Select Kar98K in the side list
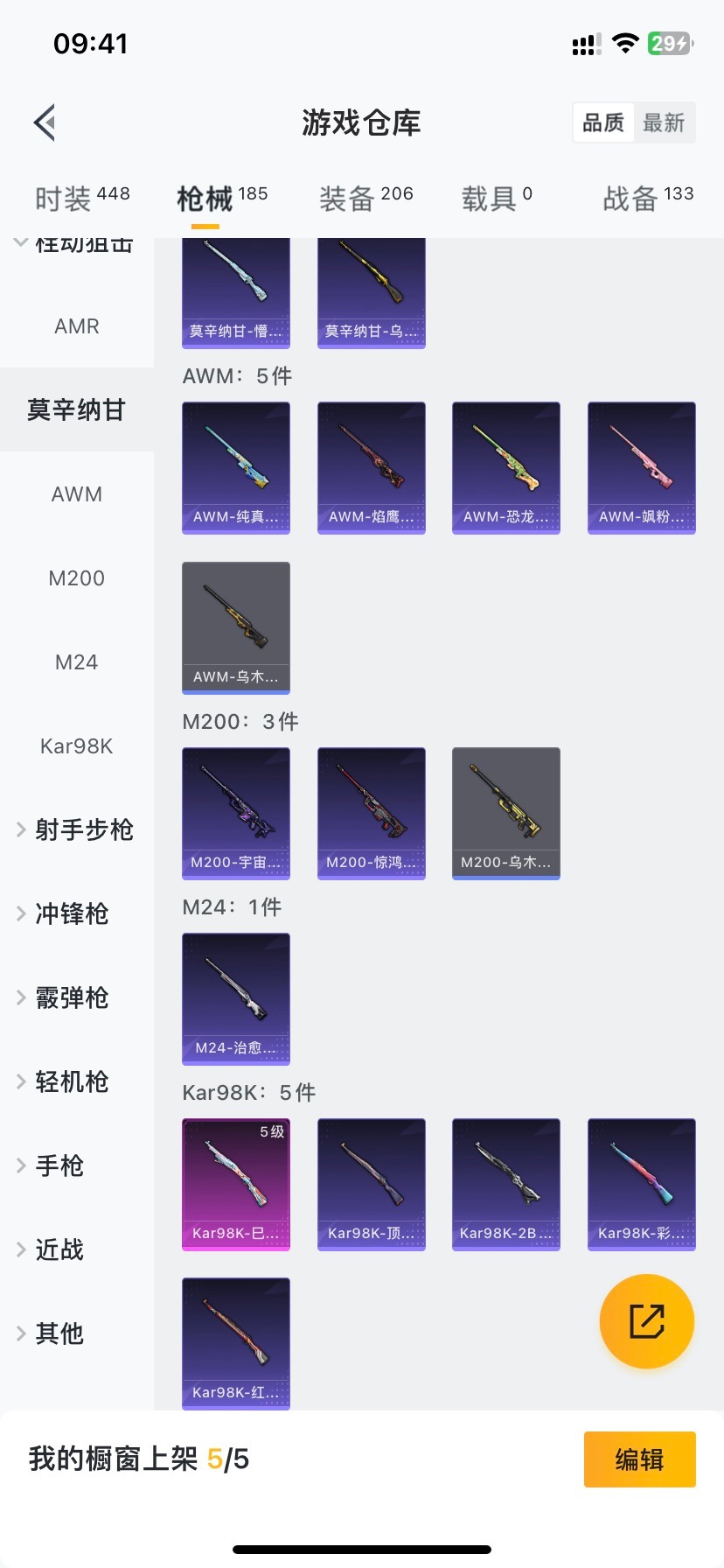724x1568 pixels. (77, 746)
